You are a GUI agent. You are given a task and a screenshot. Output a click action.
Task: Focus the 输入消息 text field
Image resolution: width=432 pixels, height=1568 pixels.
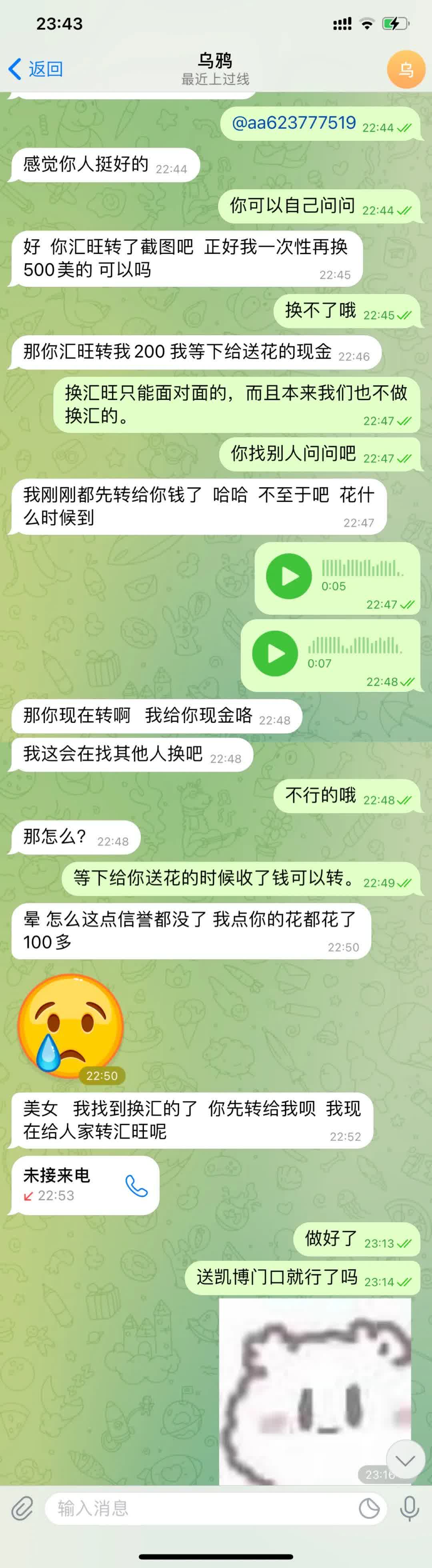pos(201,1508)
